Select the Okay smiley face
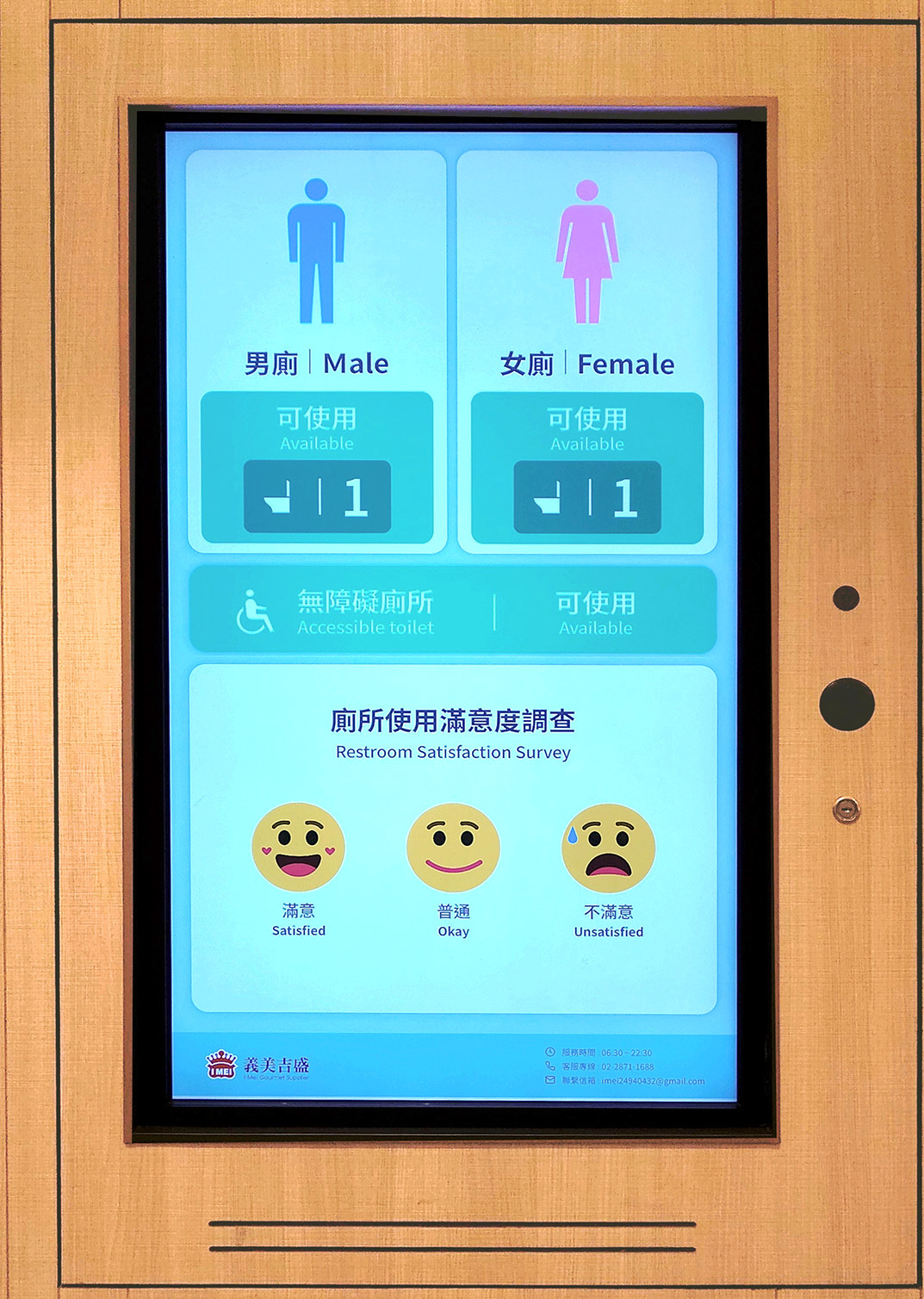 click(453, 848)
